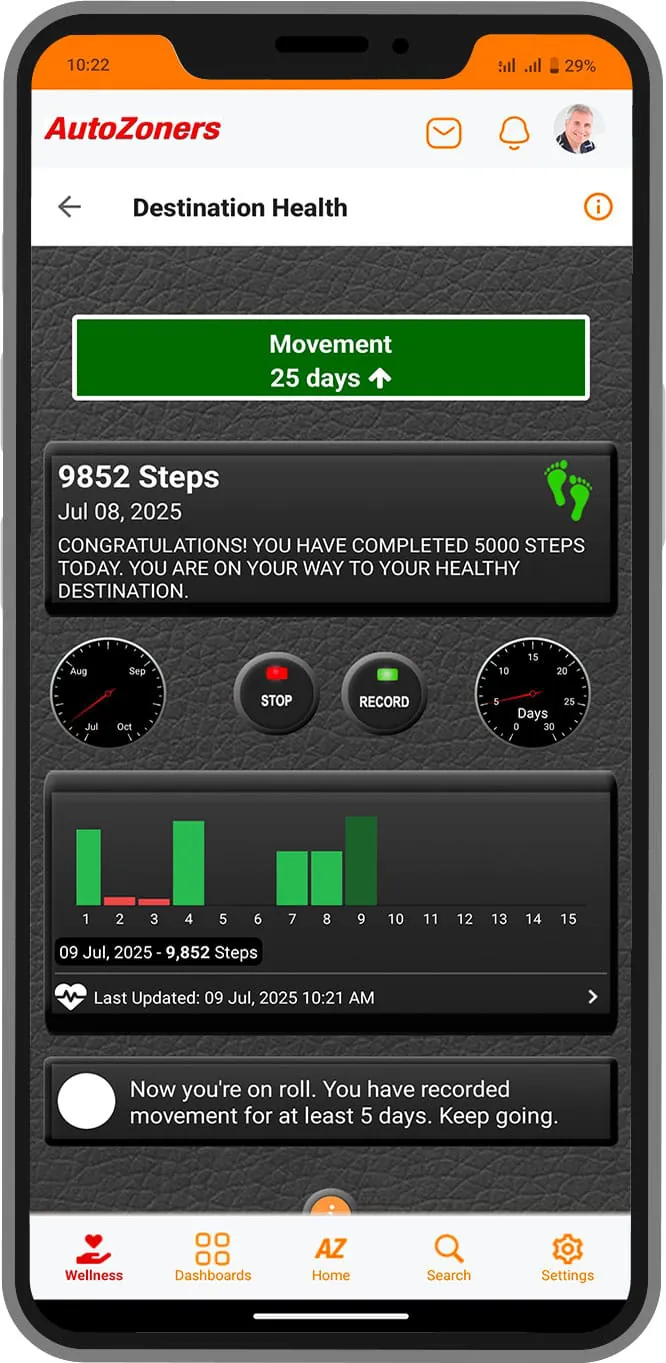Open the Settings tab
Screen dimensions: 666x1363
[x=567, y=1258]
